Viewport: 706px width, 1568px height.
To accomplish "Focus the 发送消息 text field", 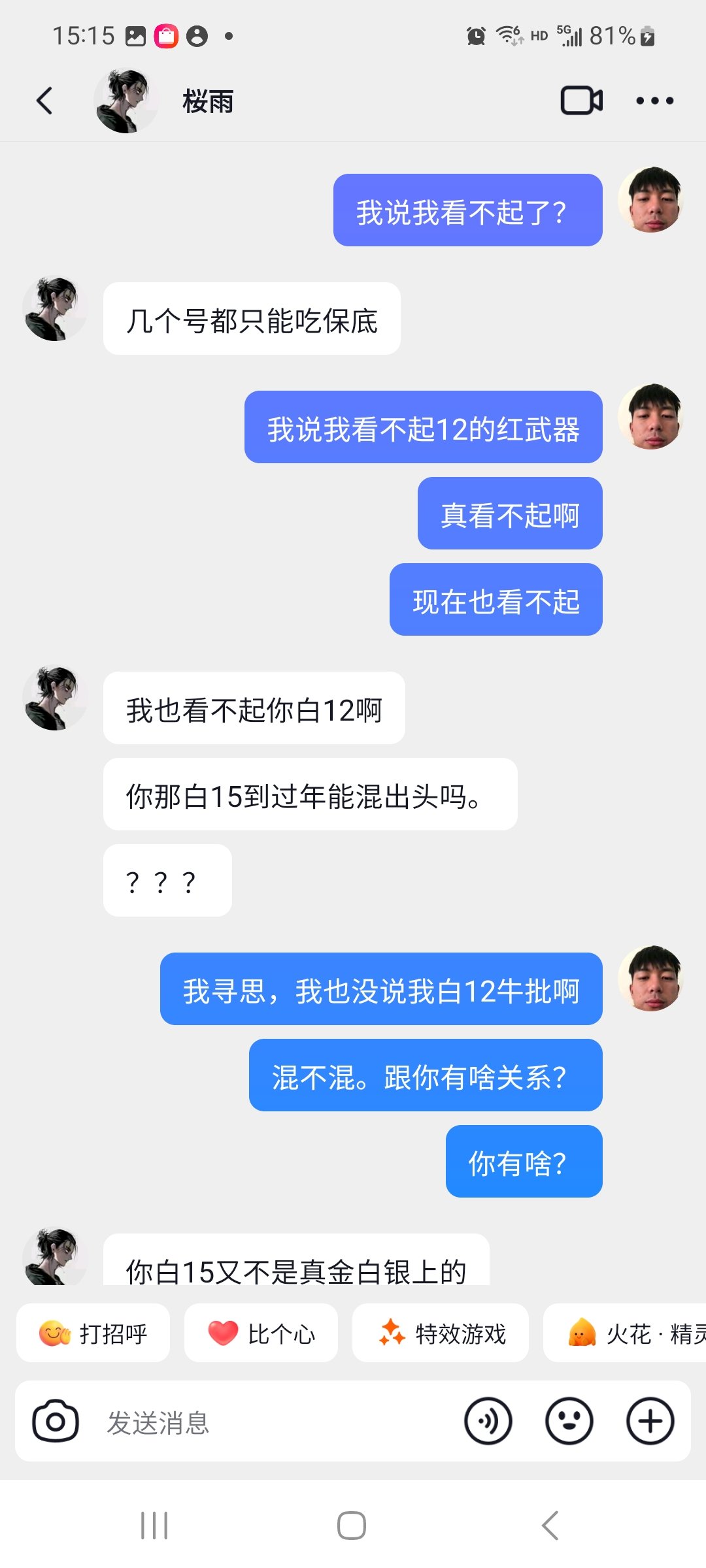I will (x=261, y=1422).
